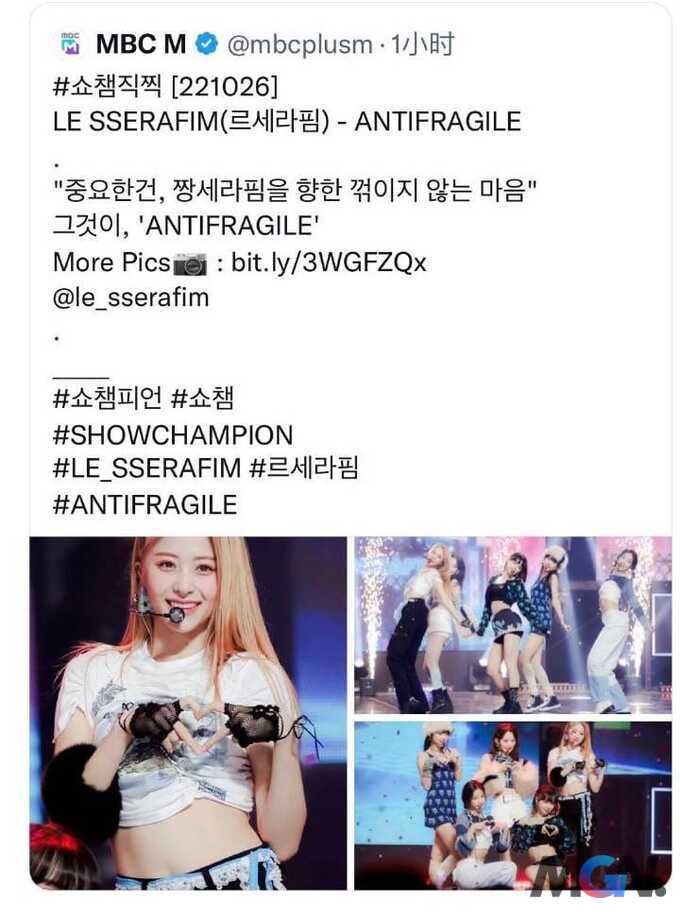Open the bit.ly/3WGFZQx link
This screenshot has width=680, height=917.
tap(329, 263)
